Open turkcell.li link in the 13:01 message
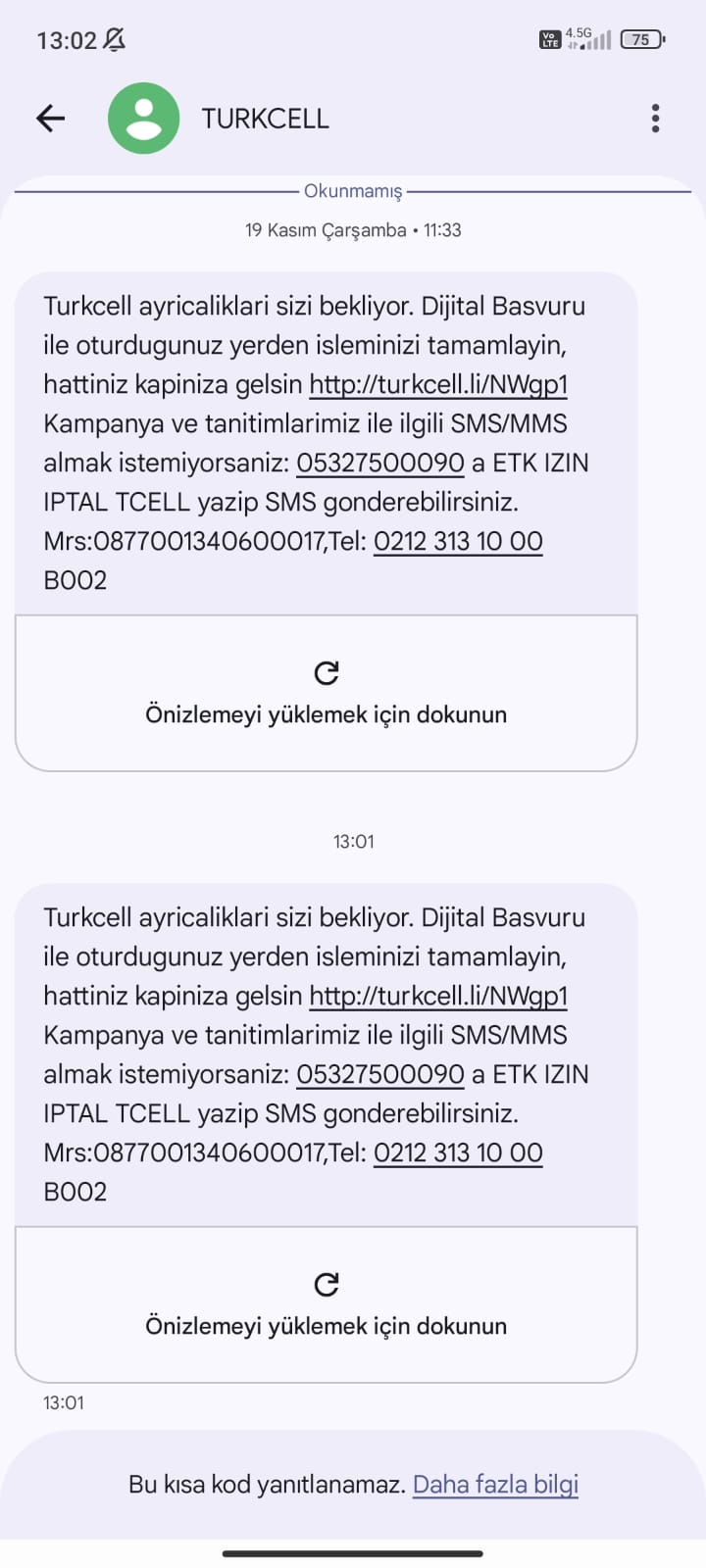 click(438, 996)
